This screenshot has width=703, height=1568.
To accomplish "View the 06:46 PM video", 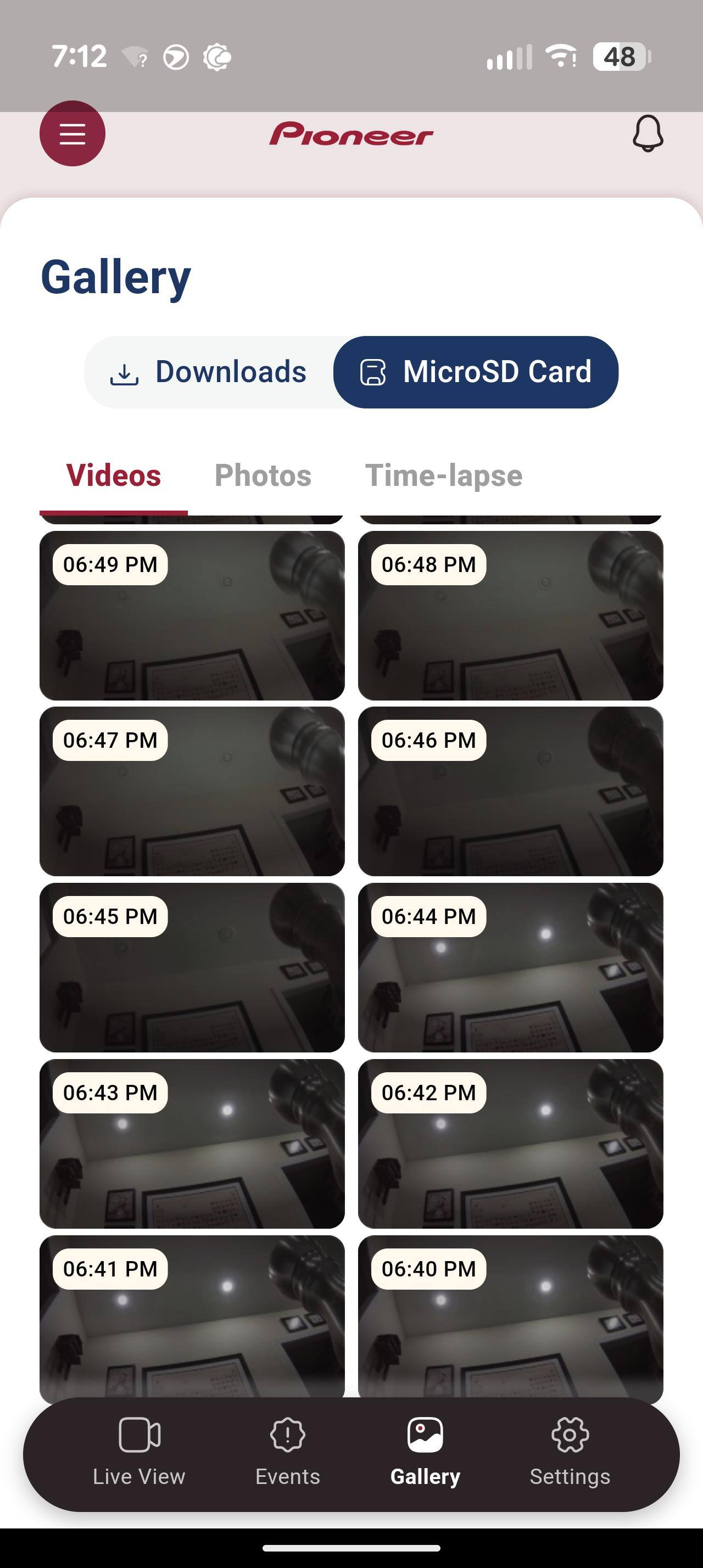I will pyautogui.click(x=510, y=791).
